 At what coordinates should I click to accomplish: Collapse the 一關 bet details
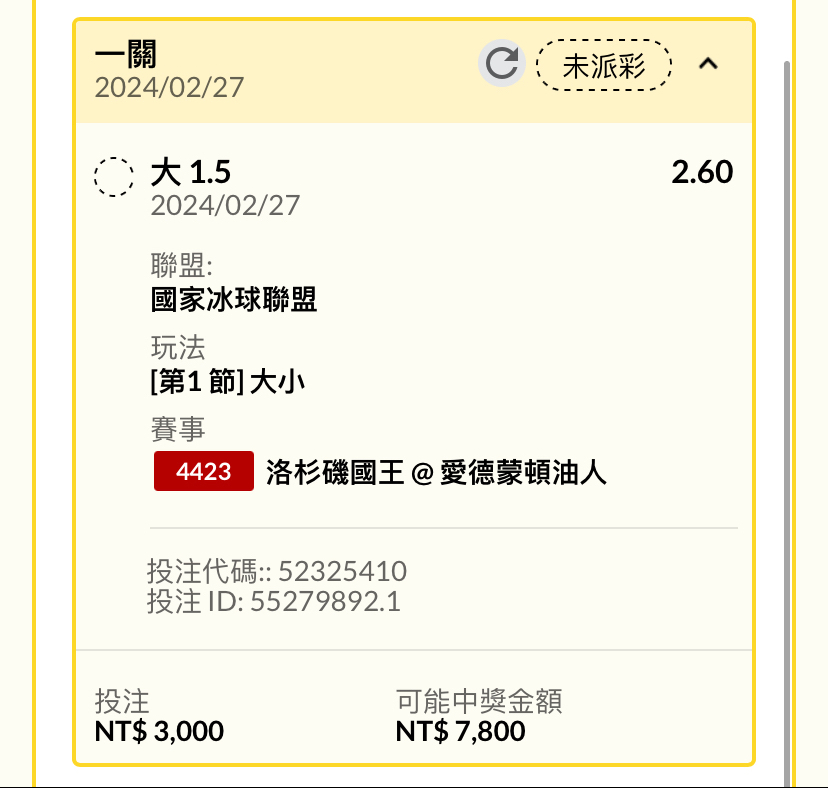[708, 65]
